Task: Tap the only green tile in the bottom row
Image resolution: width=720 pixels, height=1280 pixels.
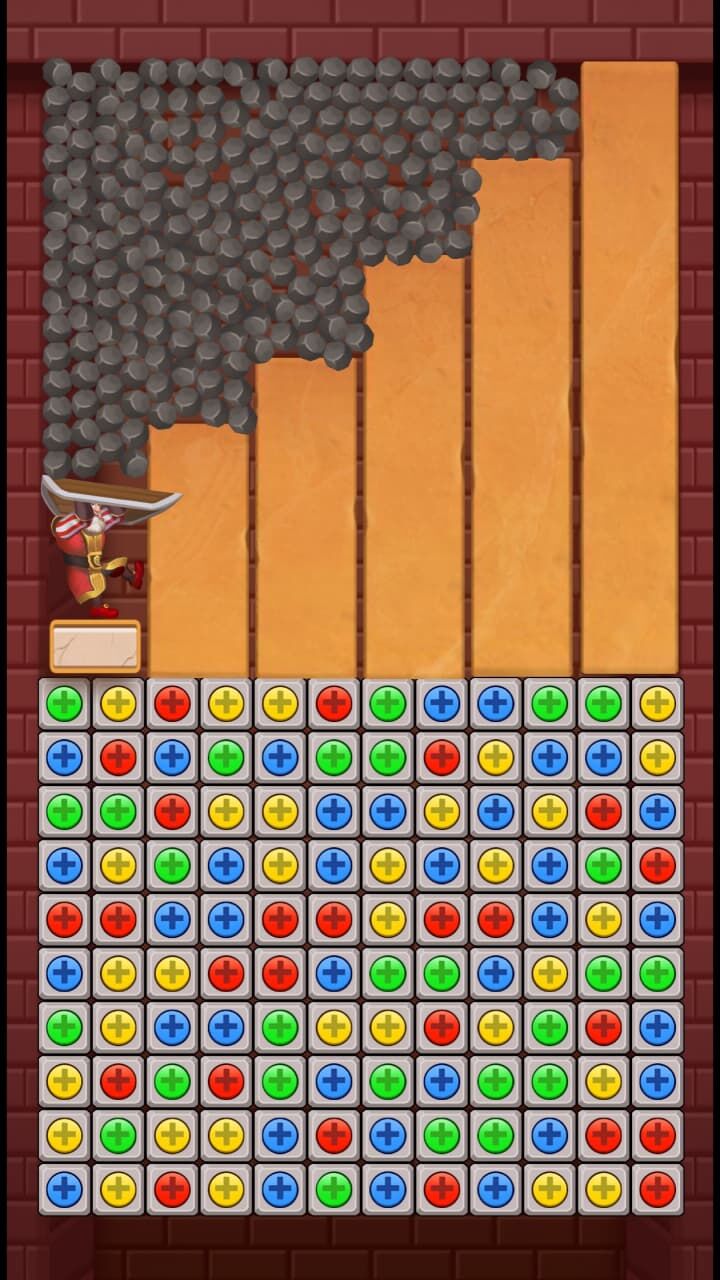Action: point(334,1189)
